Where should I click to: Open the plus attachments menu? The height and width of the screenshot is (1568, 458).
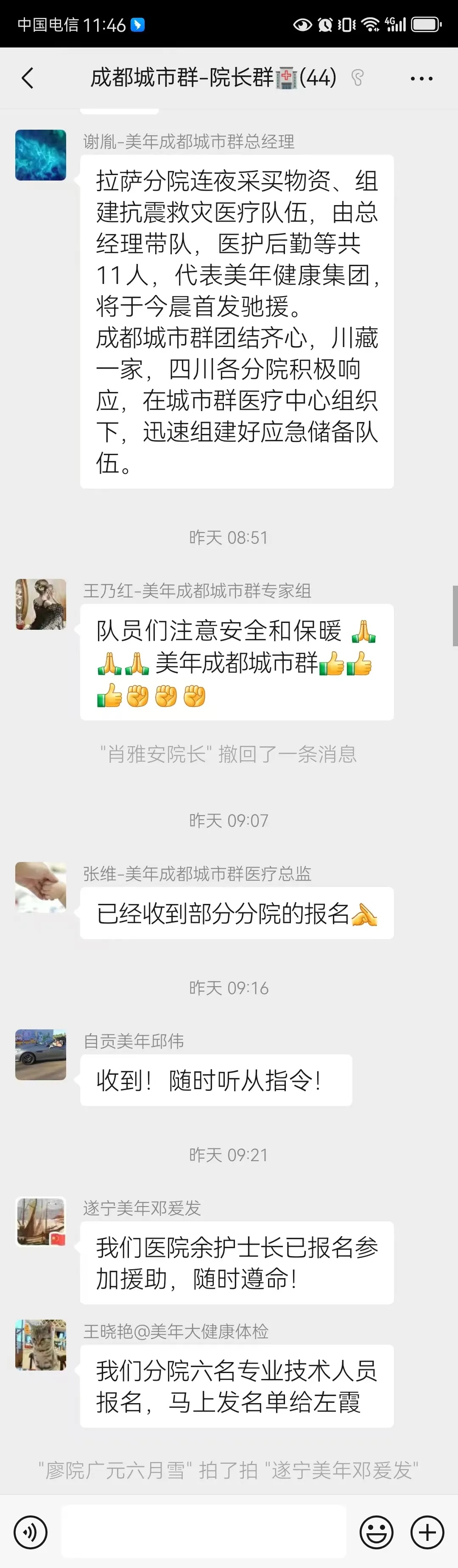[427, 1532]
